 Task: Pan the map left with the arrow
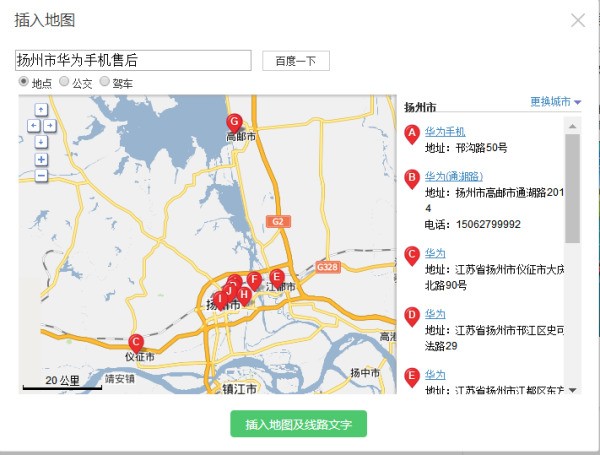pos(33,126)
